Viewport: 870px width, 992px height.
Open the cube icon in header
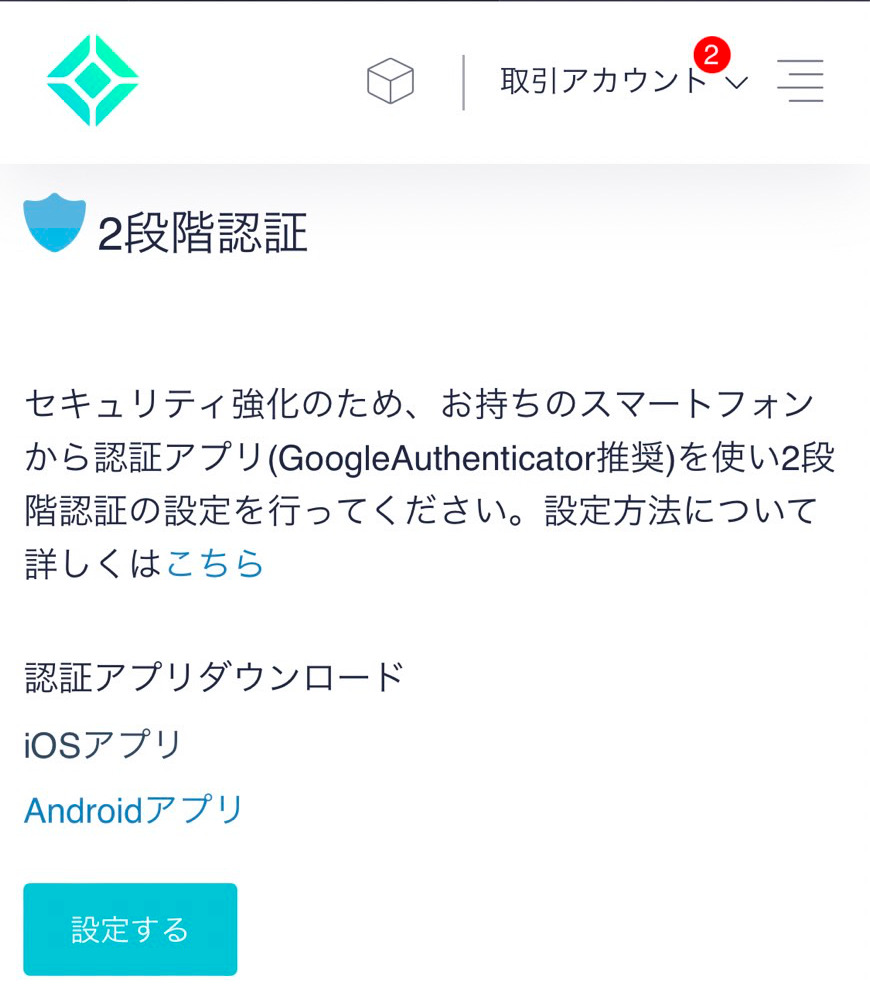coord(390,81)
